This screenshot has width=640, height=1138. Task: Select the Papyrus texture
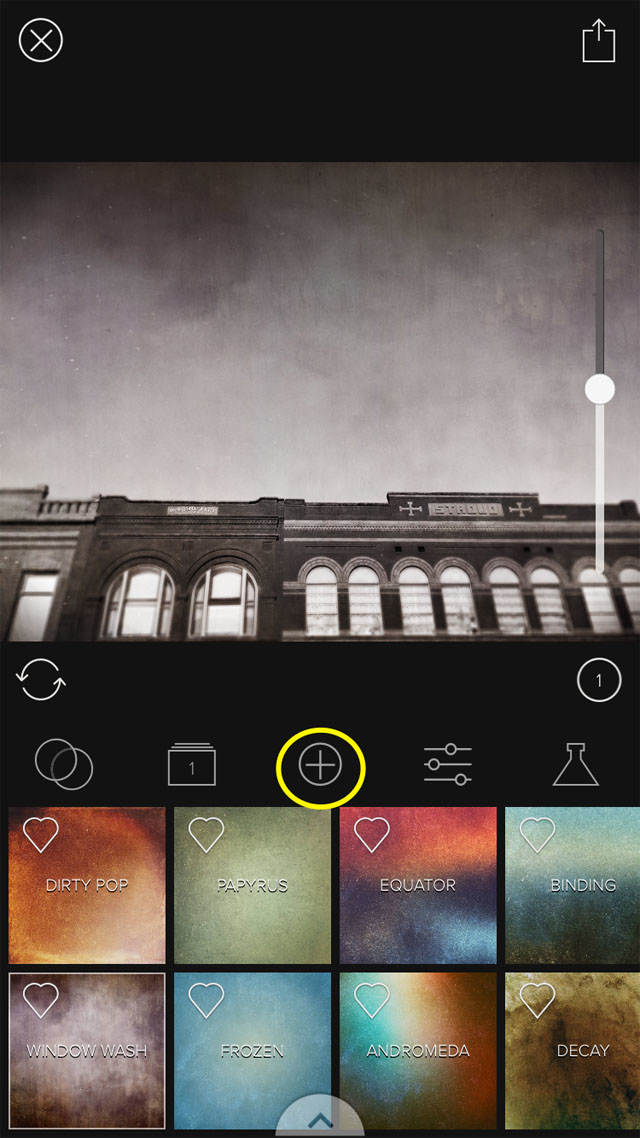tap(253, 885)
